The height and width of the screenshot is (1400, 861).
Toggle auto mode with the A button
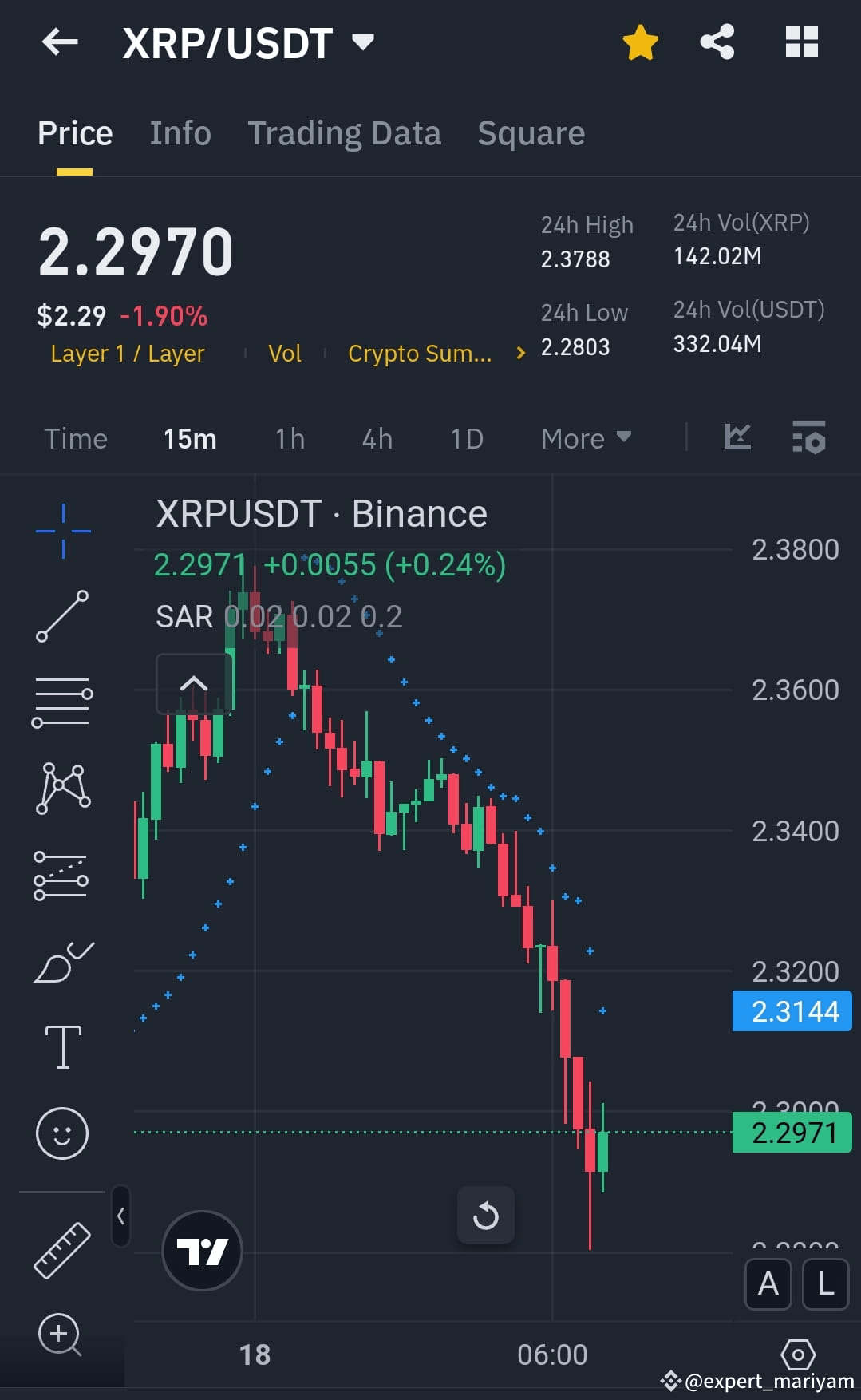(x=768, y=1283)
